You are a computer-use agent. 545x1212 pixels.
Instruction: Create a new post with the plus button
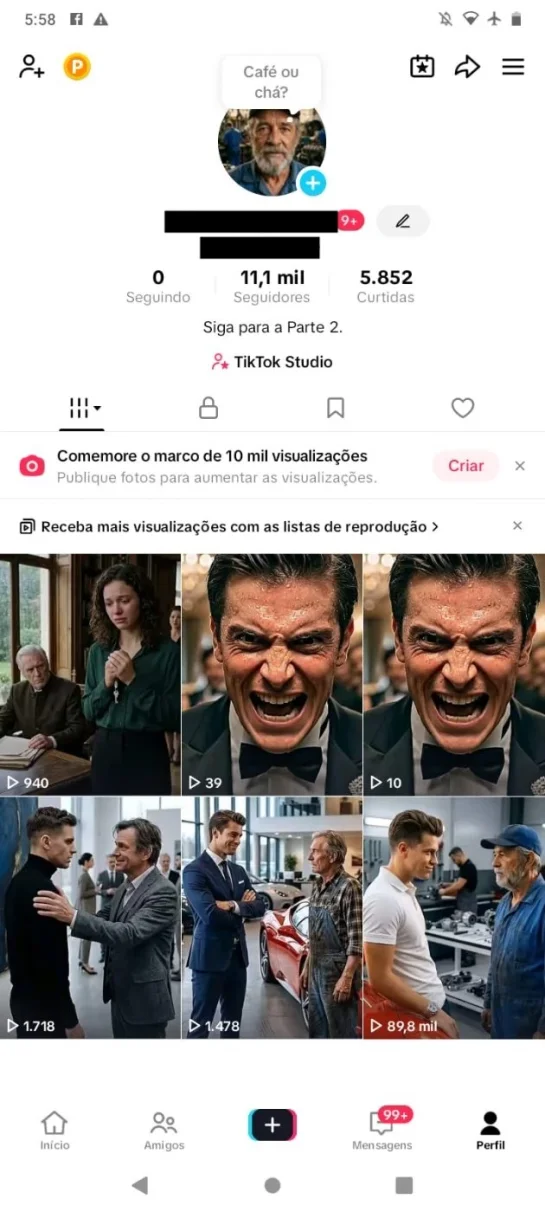click(272, 1125)
